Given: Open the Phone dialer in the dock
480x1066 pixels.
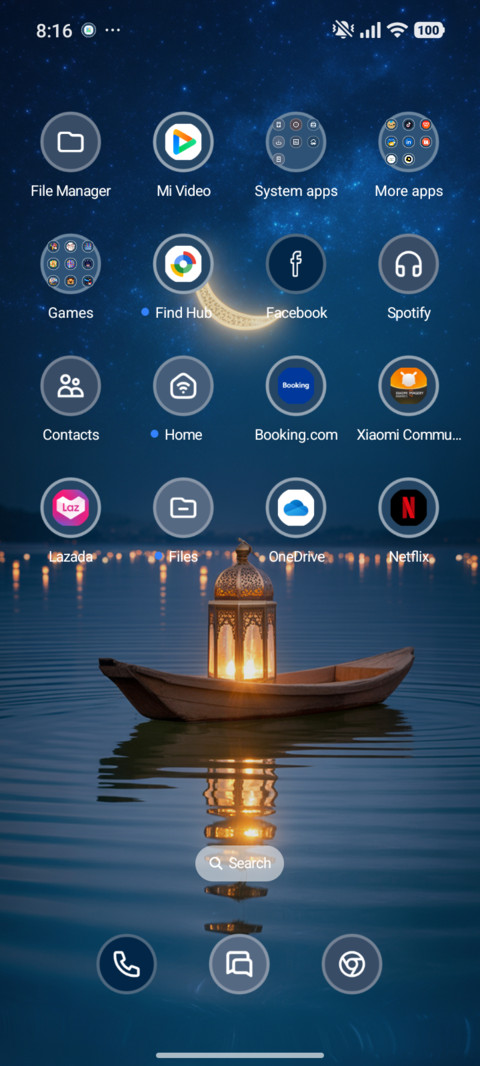Looking at the screenshot, I should (x=126, y=964).
